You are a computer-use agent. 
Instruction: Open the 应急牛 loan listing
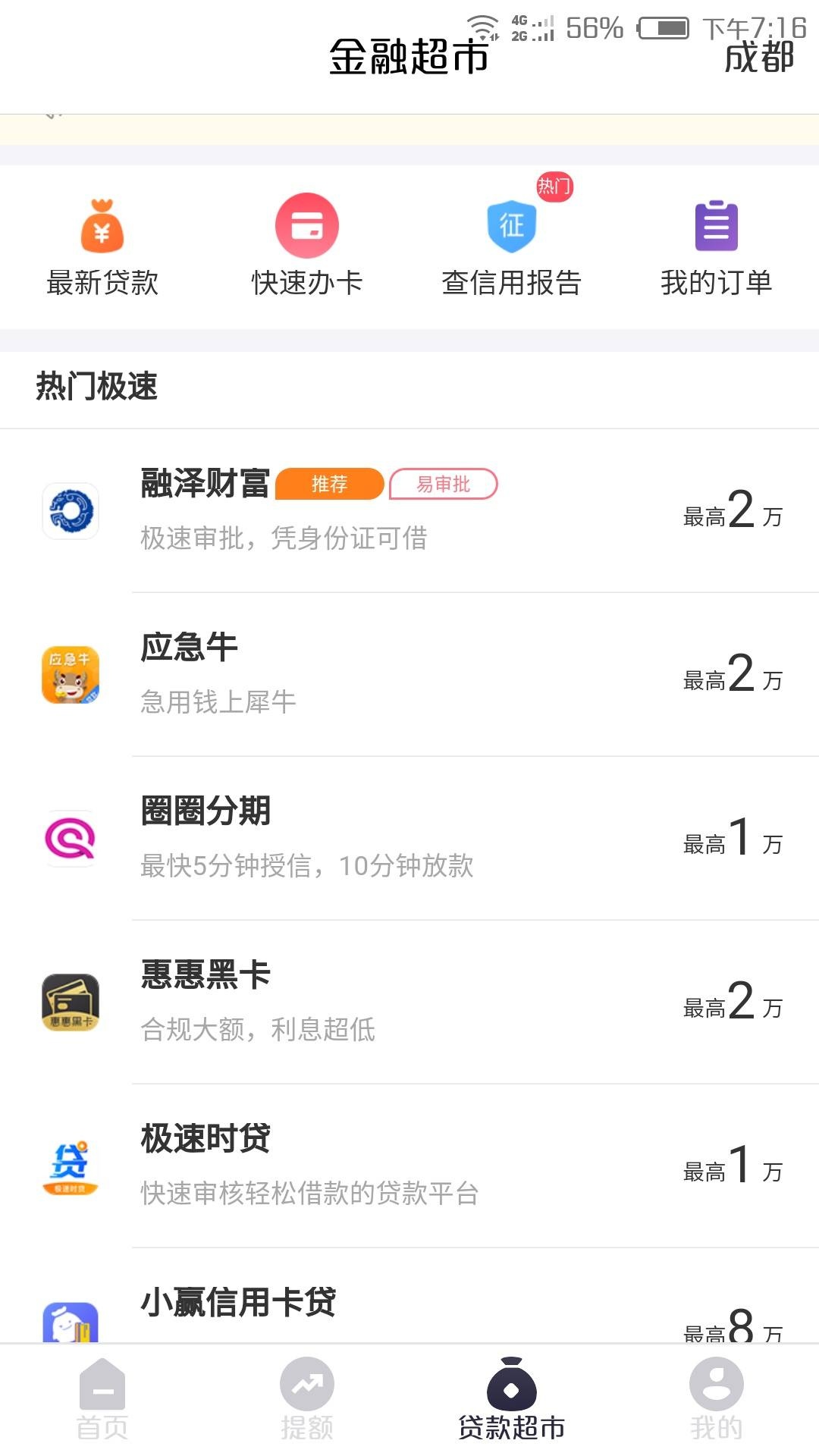click(409, 674)
